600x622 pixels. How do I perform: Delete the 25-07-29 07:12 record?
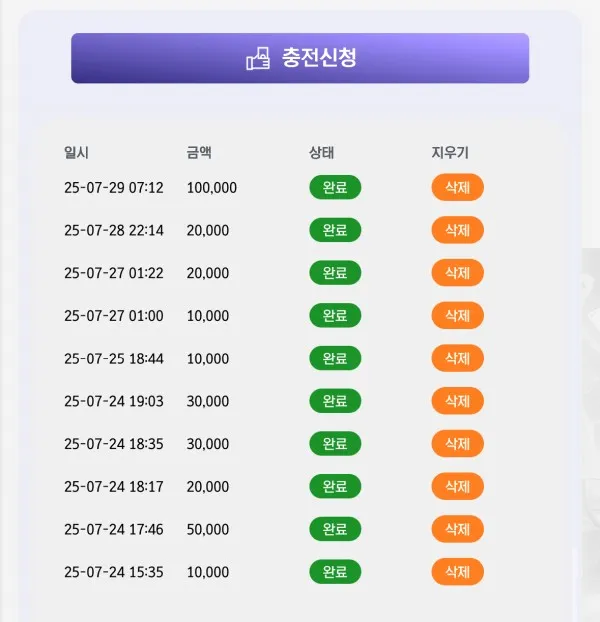click(457, 187)
